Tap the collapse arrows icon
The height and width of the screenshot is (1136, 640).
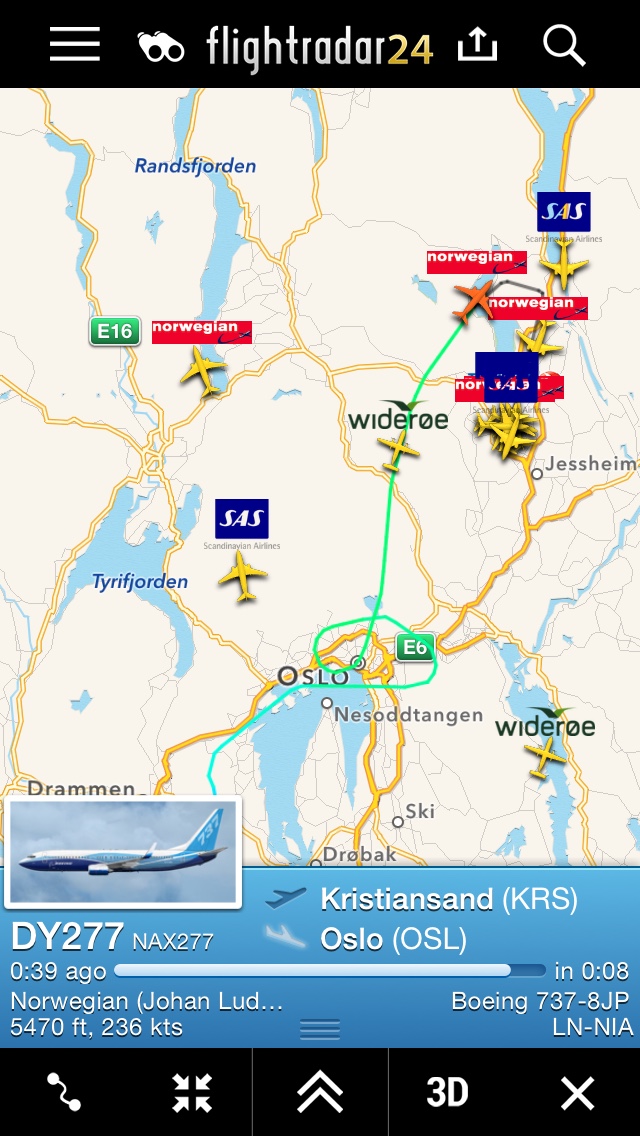(x=192, y=1092)
